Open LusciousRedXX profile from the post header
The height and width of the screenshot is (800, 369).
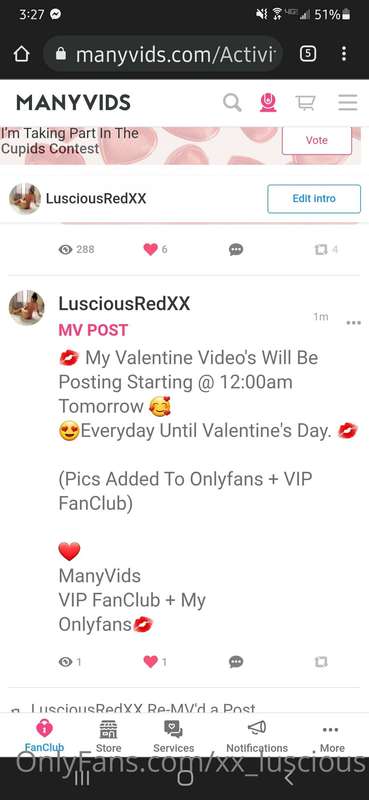click(x=124, y=304)
